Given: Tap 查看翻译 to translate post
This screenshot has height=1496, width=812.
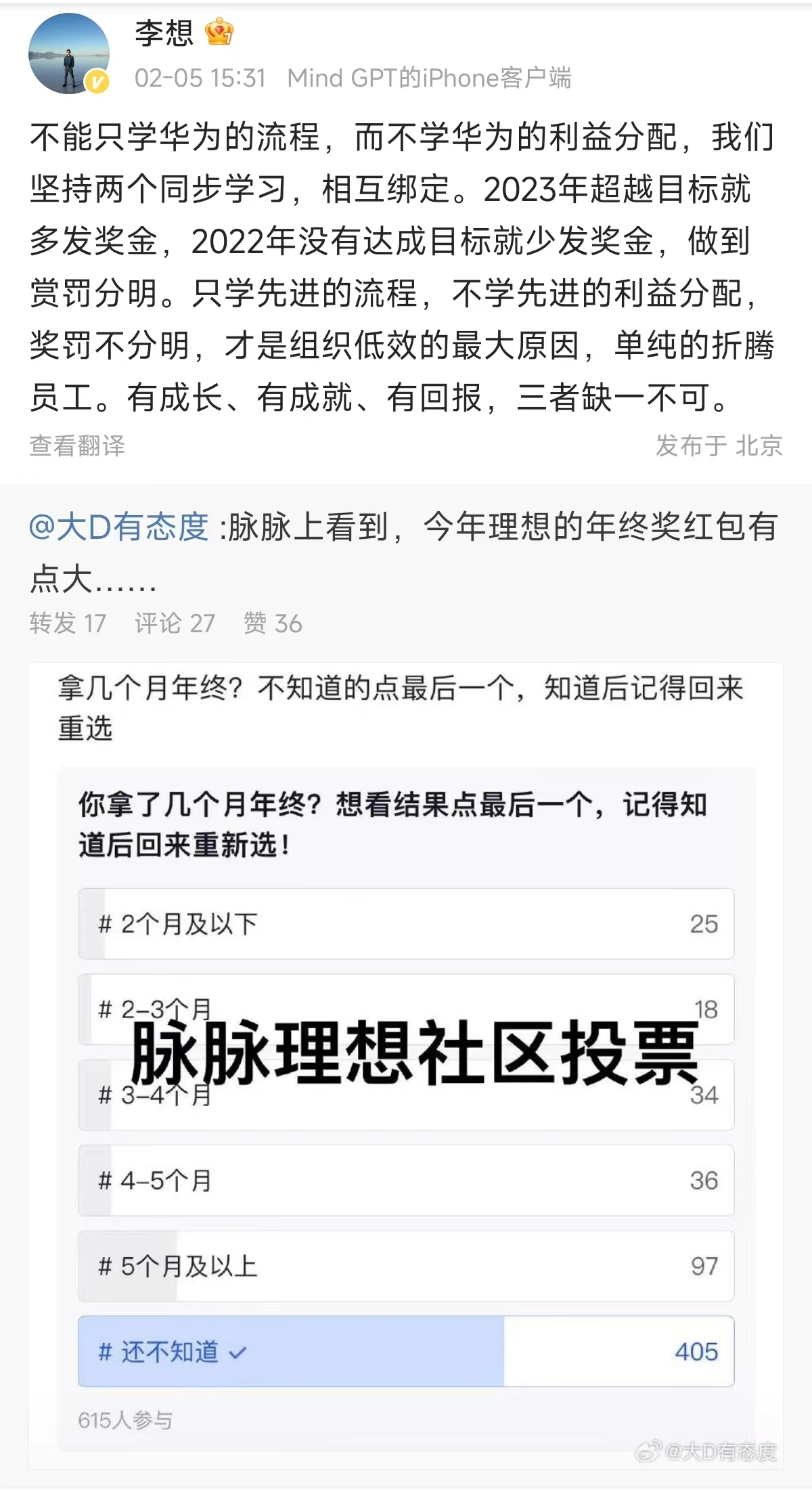Looking at the screenshot, I should 77,445.
